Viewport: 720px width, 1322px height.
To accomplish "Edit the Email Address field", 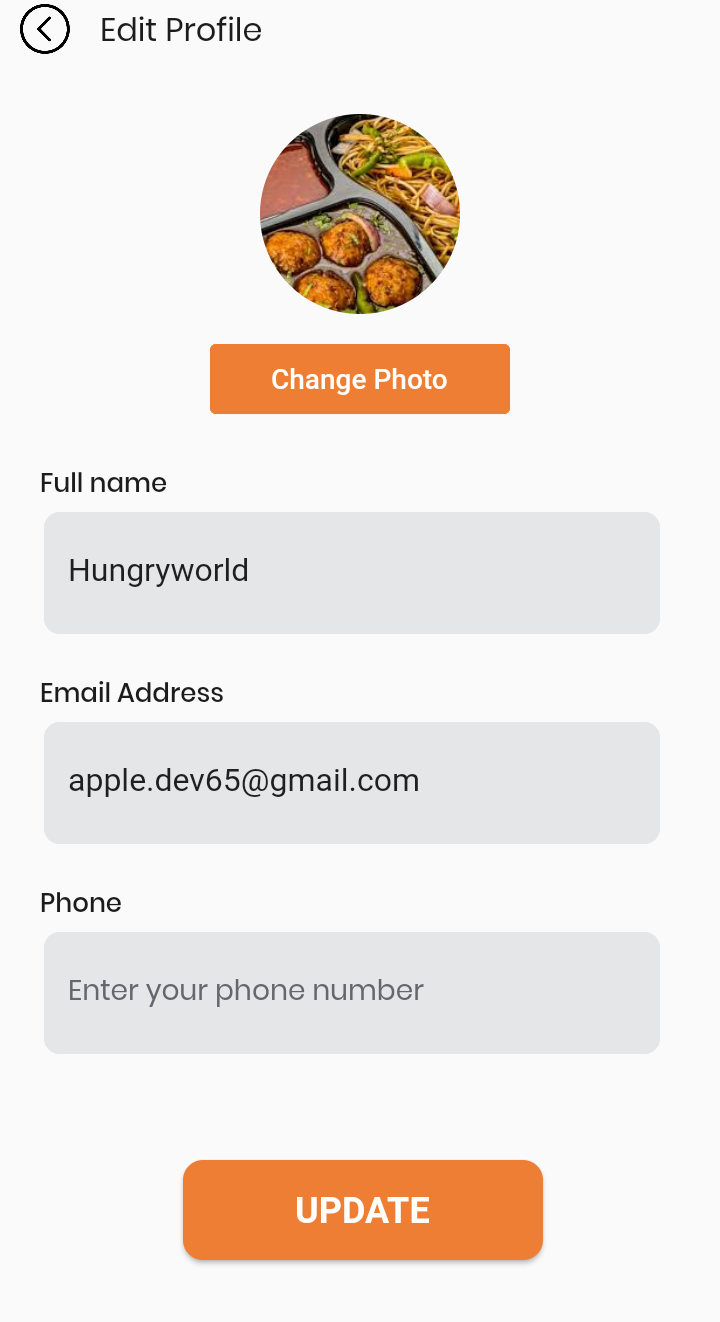I will point(352,783).
